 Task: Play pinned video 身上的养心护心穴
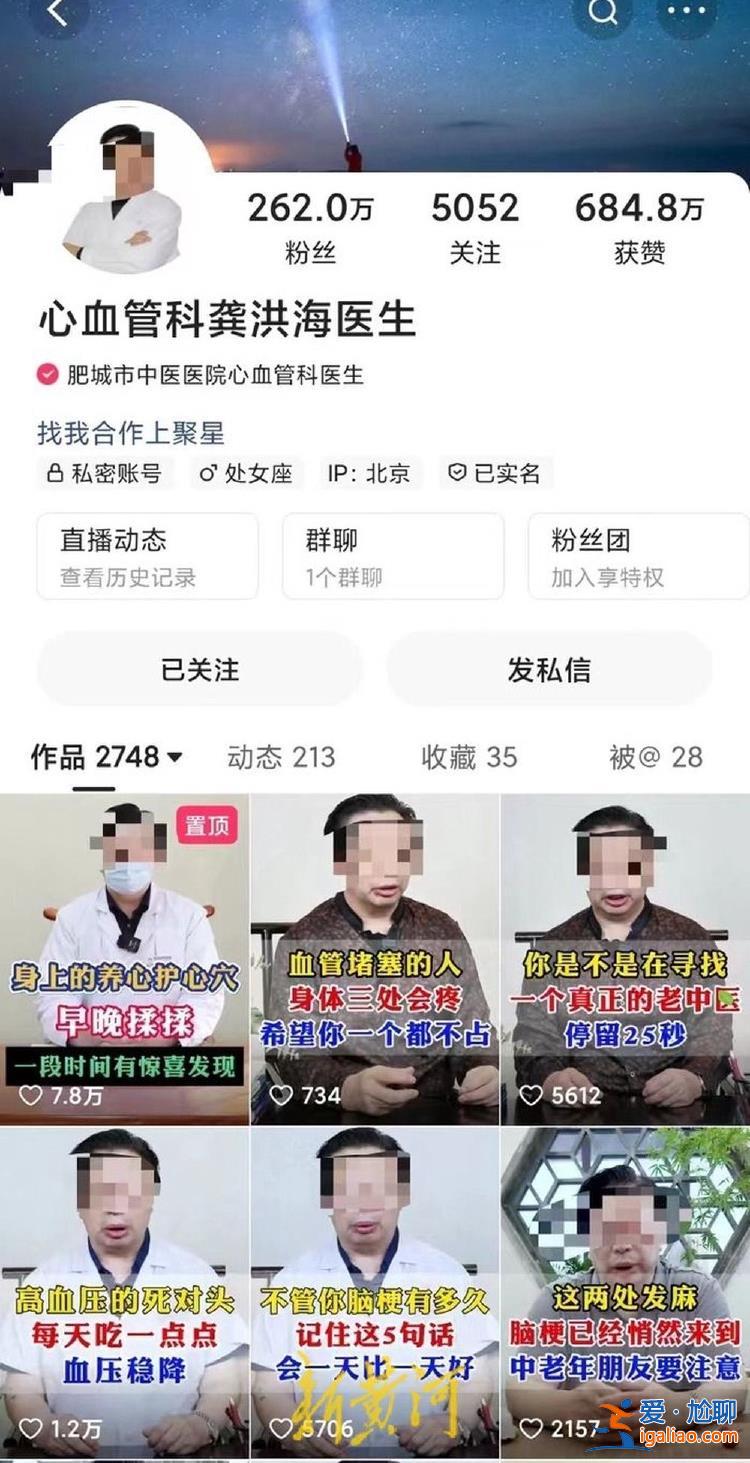click(x=123, y=960)
